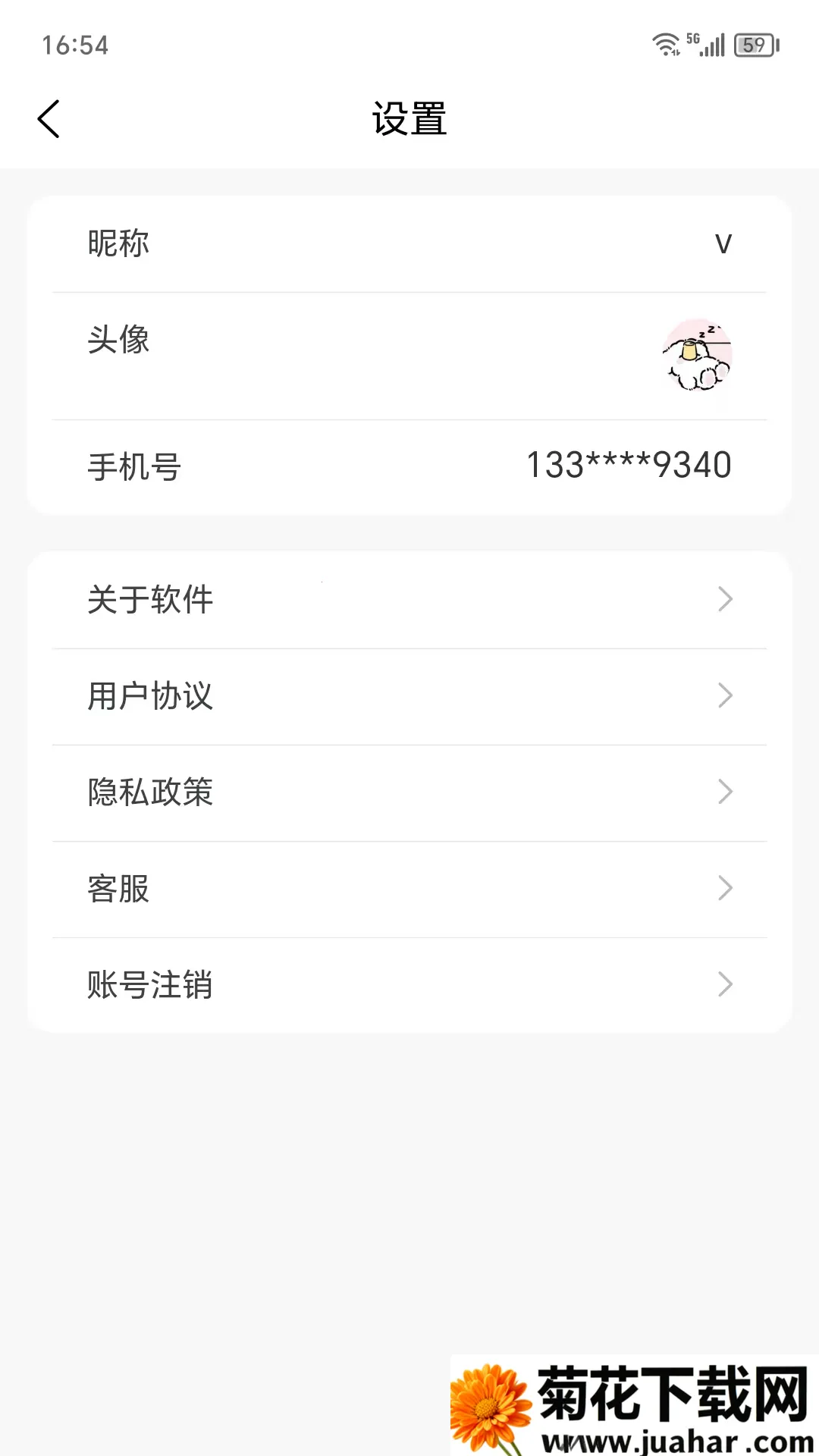
Task: Click the nickname value 'v'
Action: pos(724,244)
